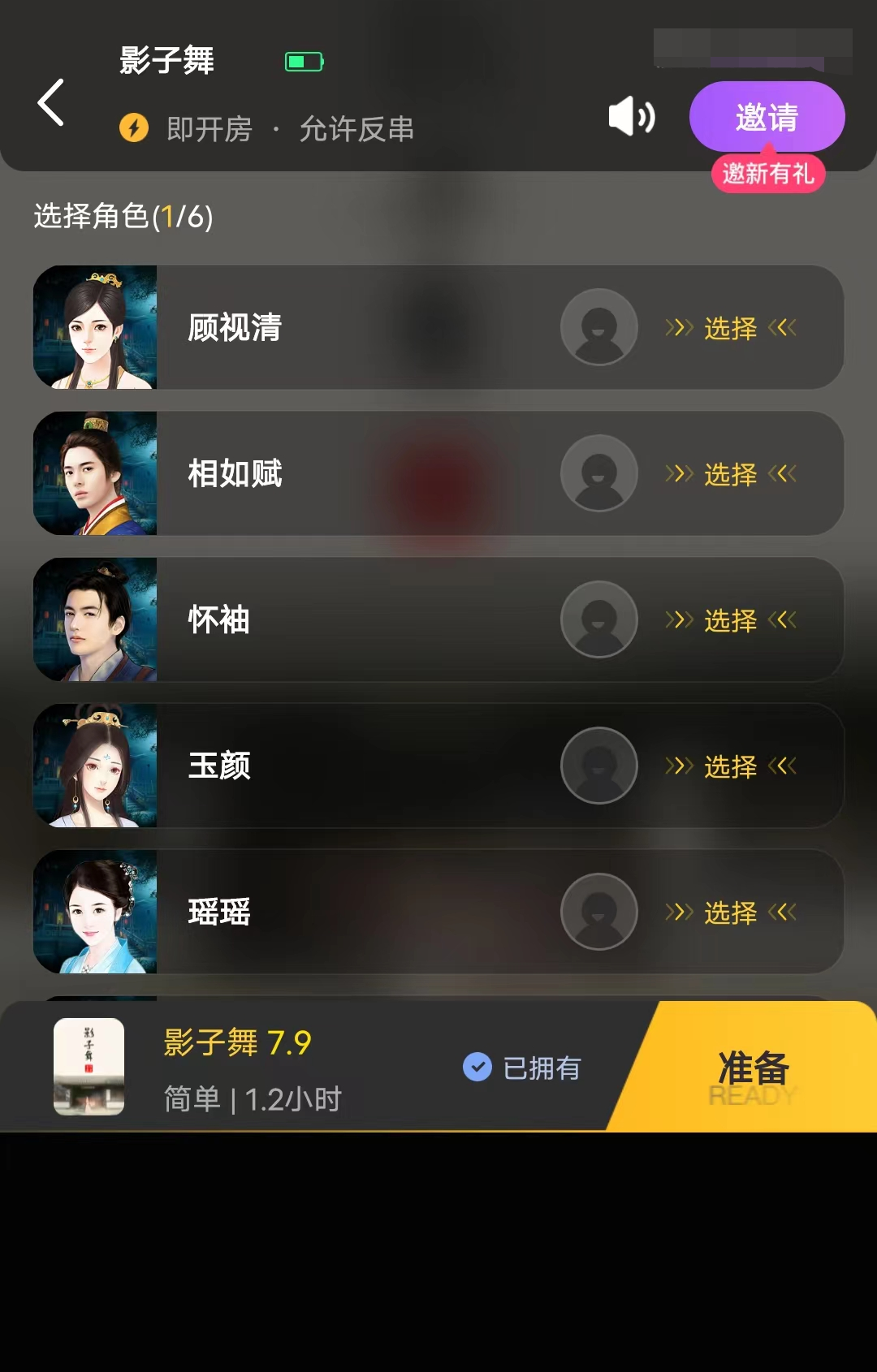Pick the 怀袖 character role
The height and width of the screenshot is (1372, 877).
click(x=730, y=620)
